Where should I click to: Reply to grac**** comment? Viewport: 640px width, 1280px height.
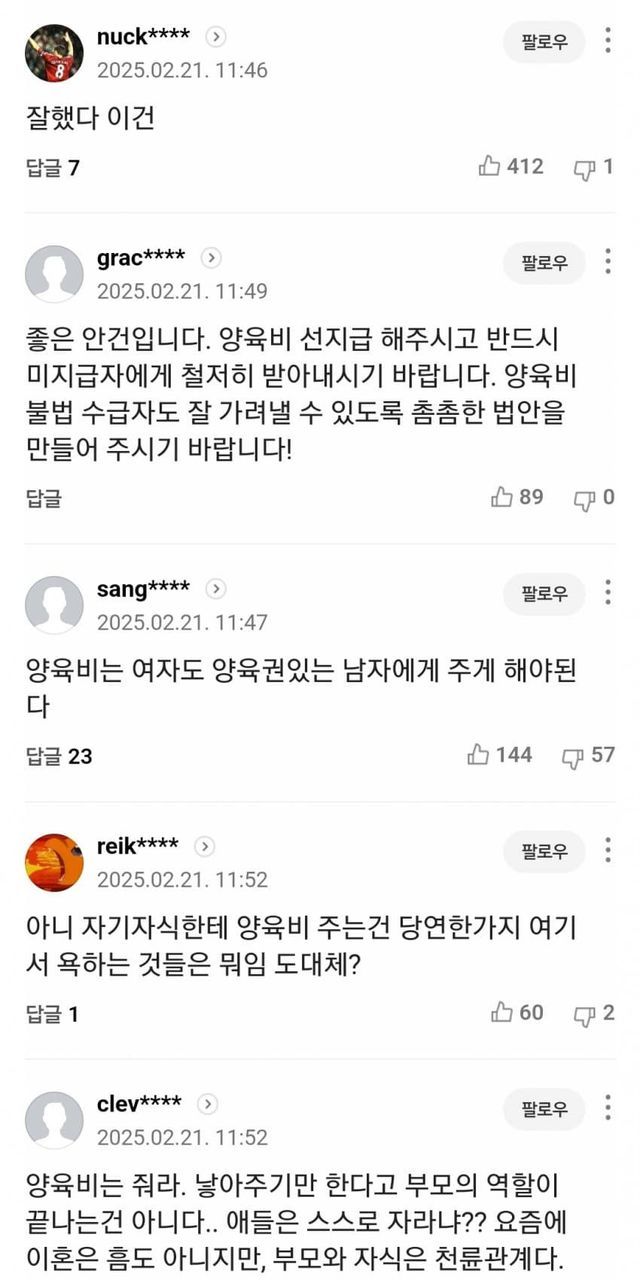[43, 497]
